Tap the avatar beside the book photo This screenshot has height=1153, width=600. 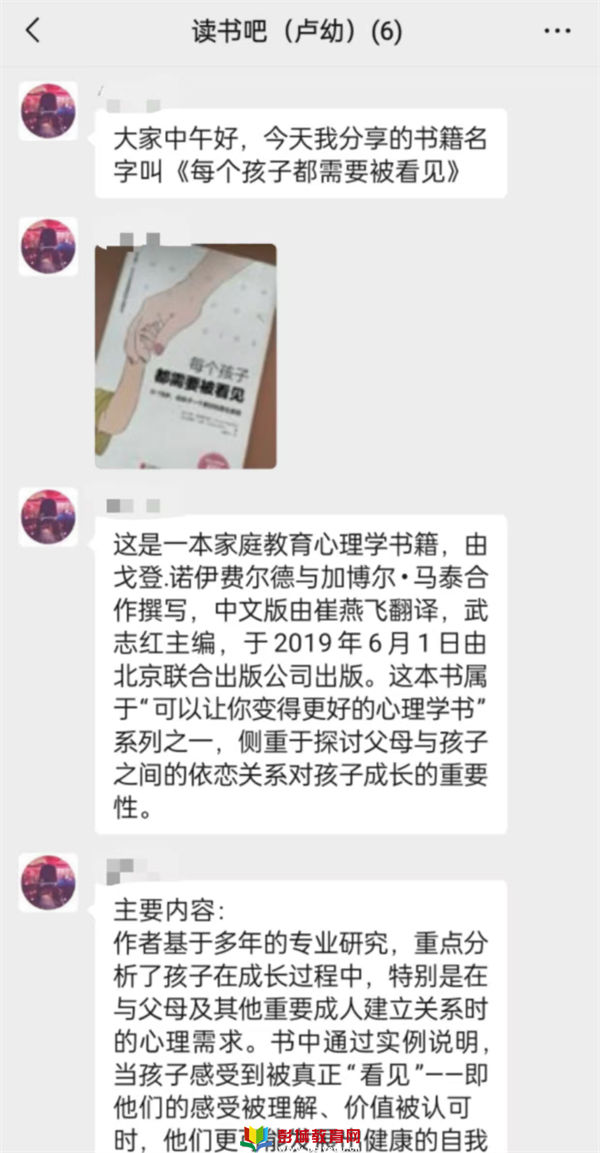(48, 247)
